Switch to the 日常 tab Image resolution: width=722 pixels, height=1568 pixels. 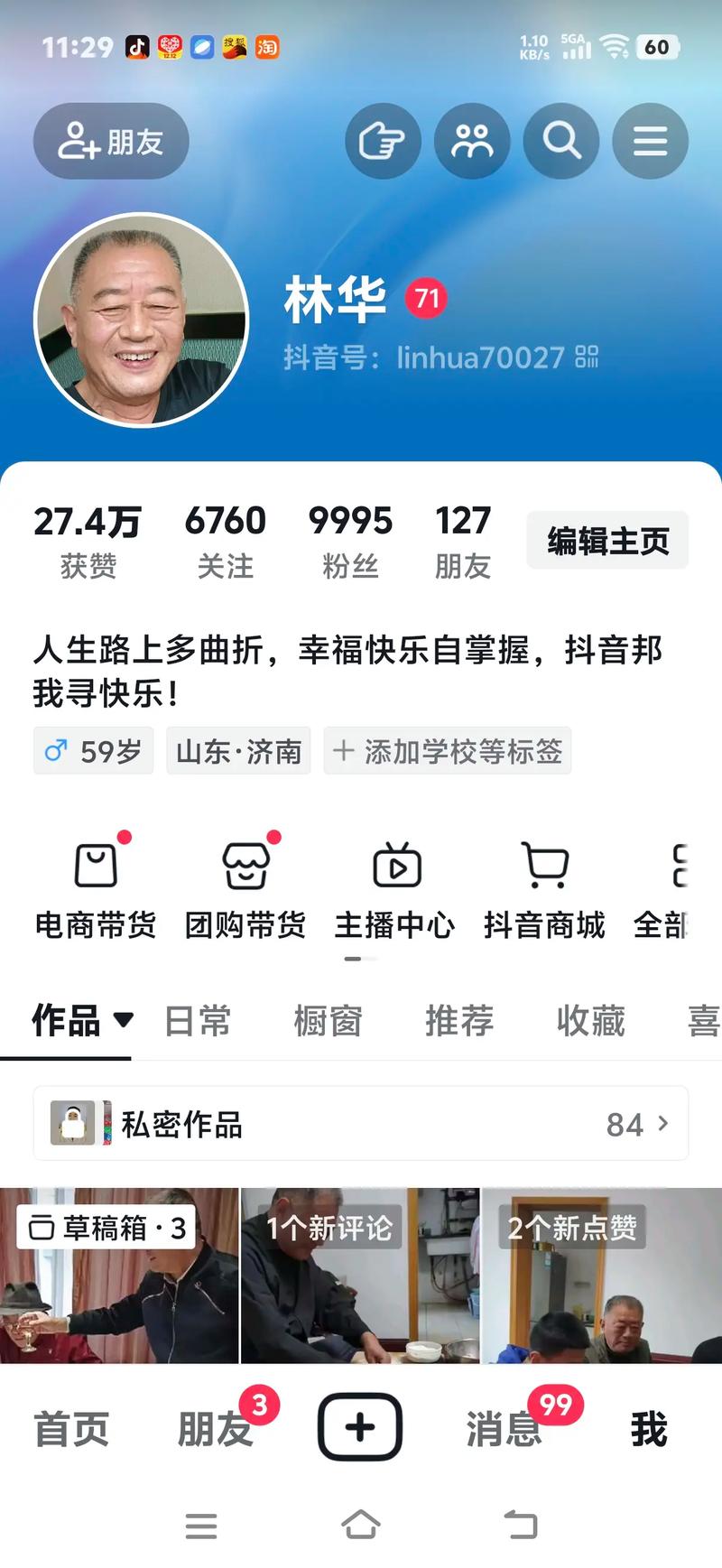click(x=197, y=1021)
